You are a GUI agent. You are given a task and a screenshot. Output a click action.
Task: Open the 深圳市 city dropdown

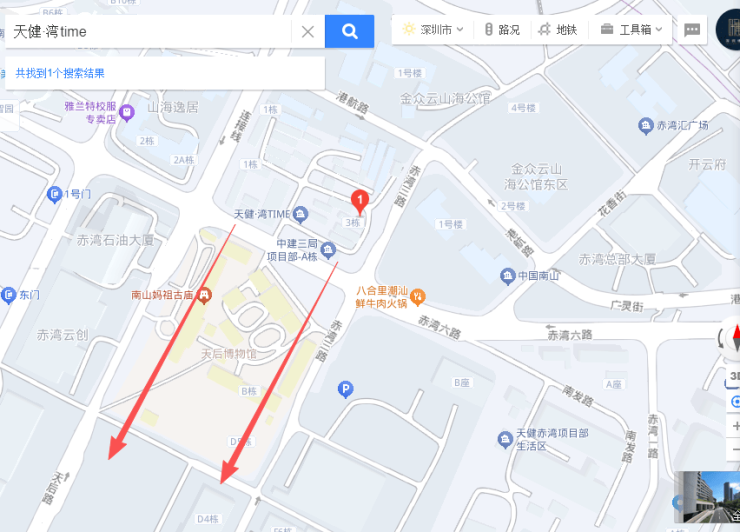433,30
